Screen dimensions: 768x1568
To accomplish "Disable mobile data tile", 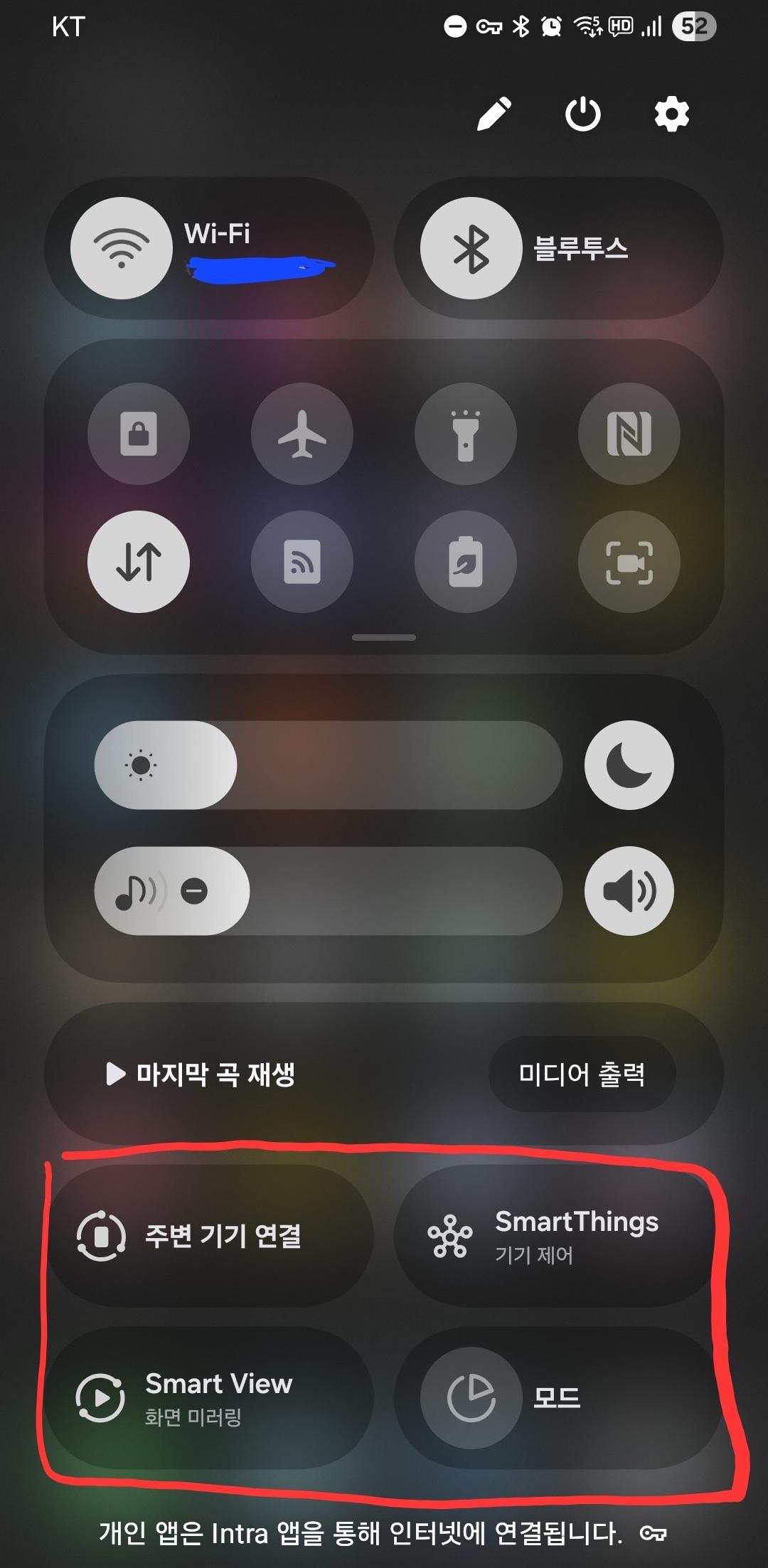I will pyautogui.click(x=139, y=562).
